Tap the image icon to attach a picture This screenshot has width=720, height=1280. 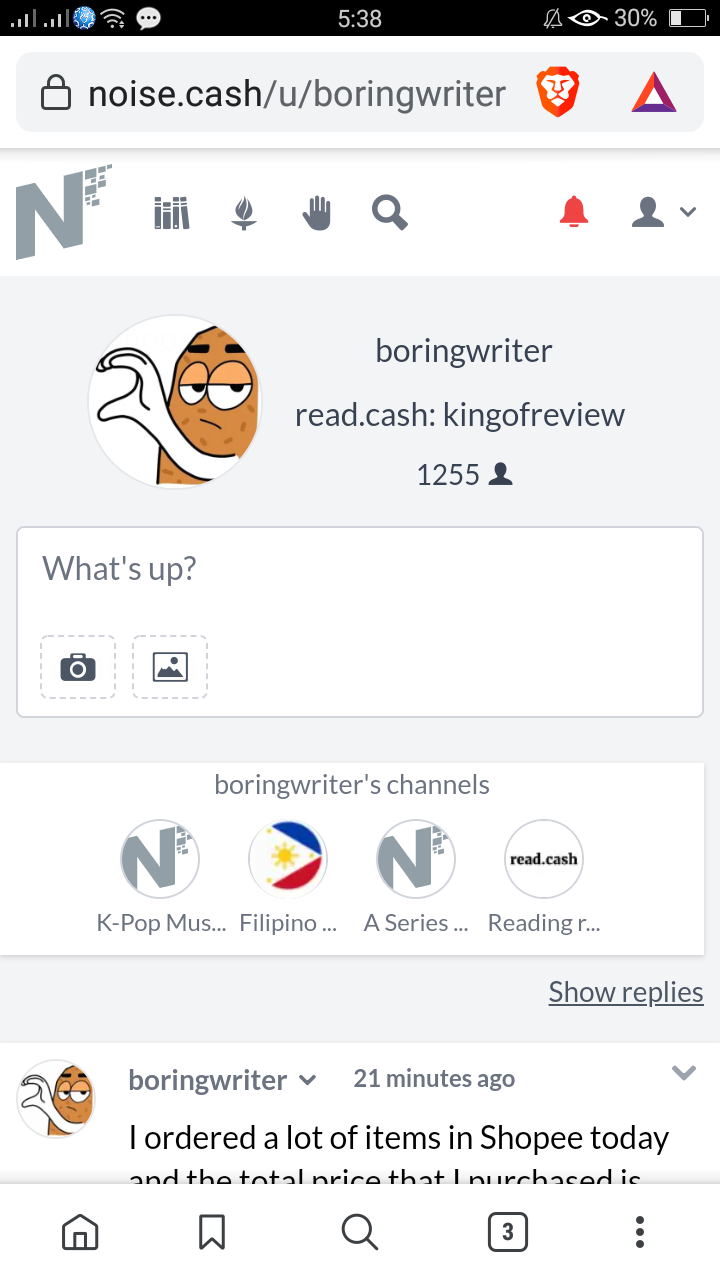click(170, 667)
